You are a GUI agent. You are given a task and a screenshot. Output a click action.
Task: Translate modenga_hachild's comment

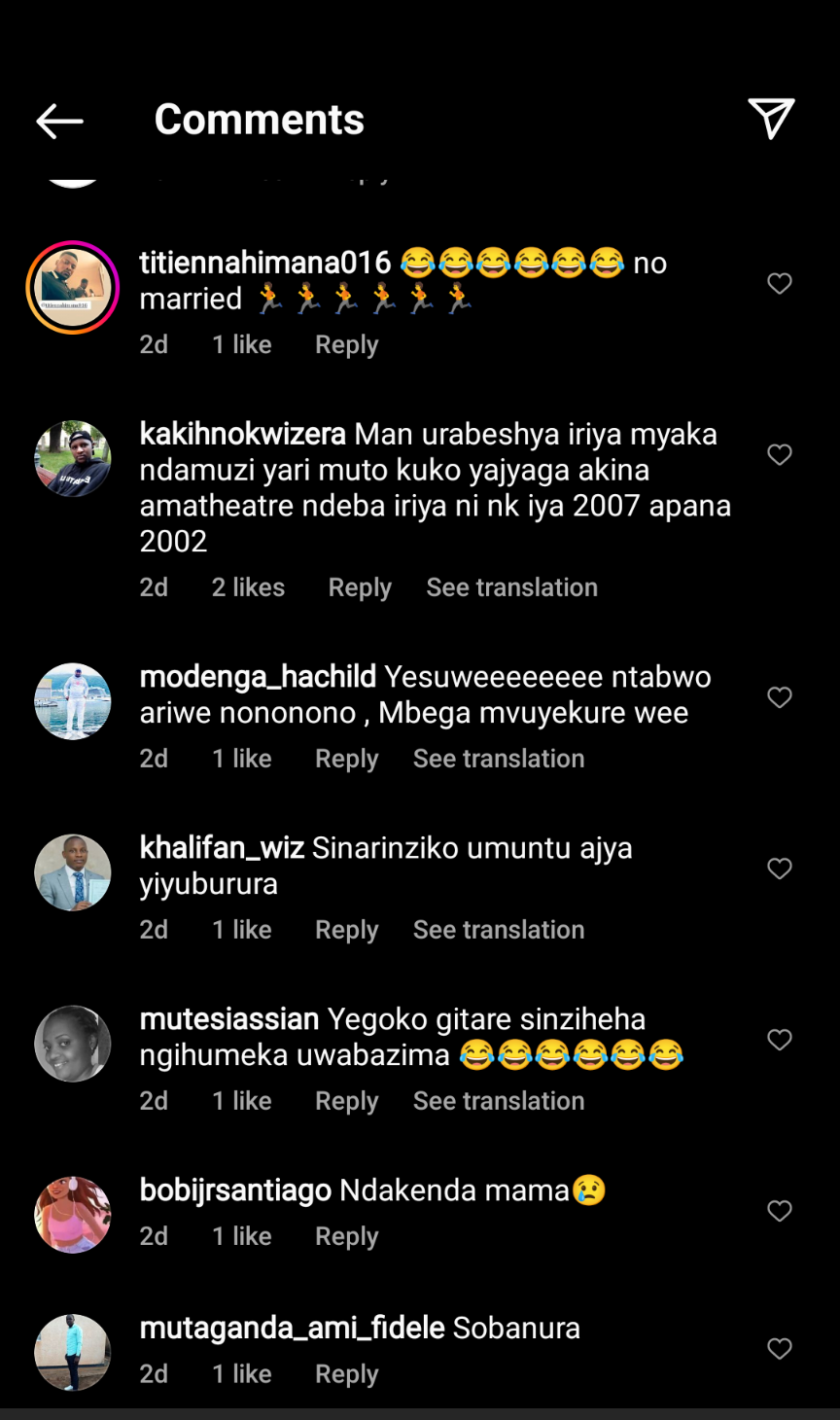(x=498, y=759)
